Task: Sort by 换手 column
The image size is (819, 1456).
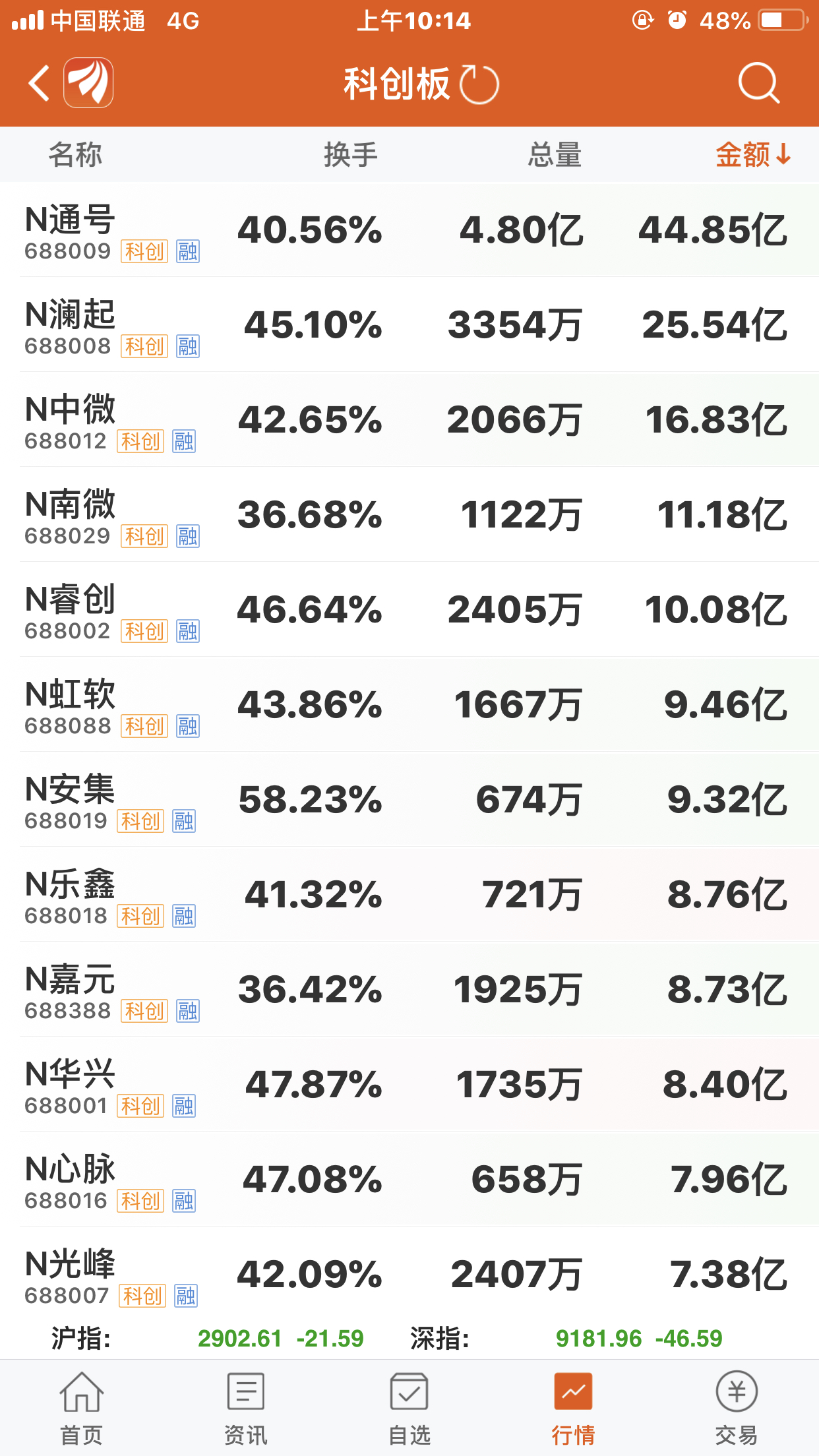Action: [x=350, y=155]
